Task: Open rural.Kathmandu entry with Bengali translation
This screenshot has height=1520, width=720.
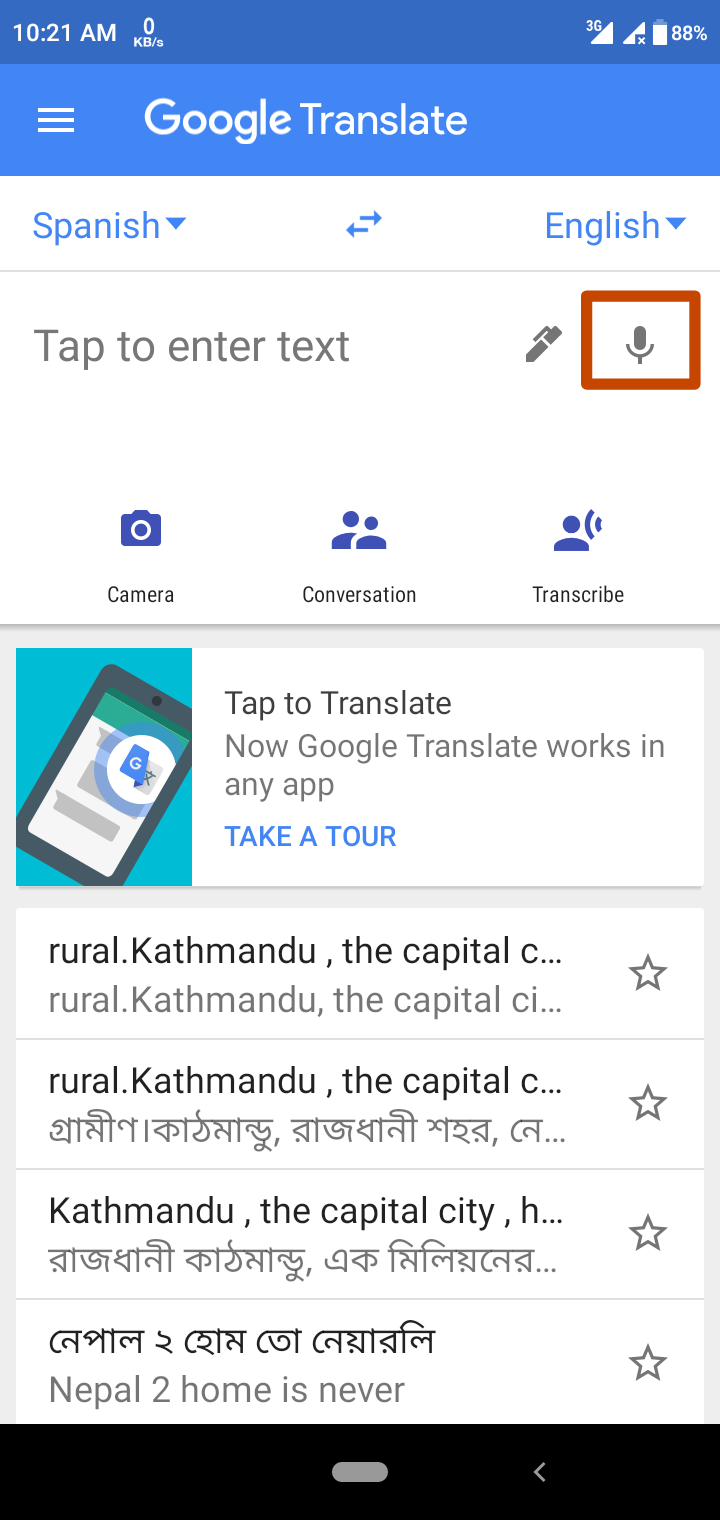Action: pos(305,1104)
